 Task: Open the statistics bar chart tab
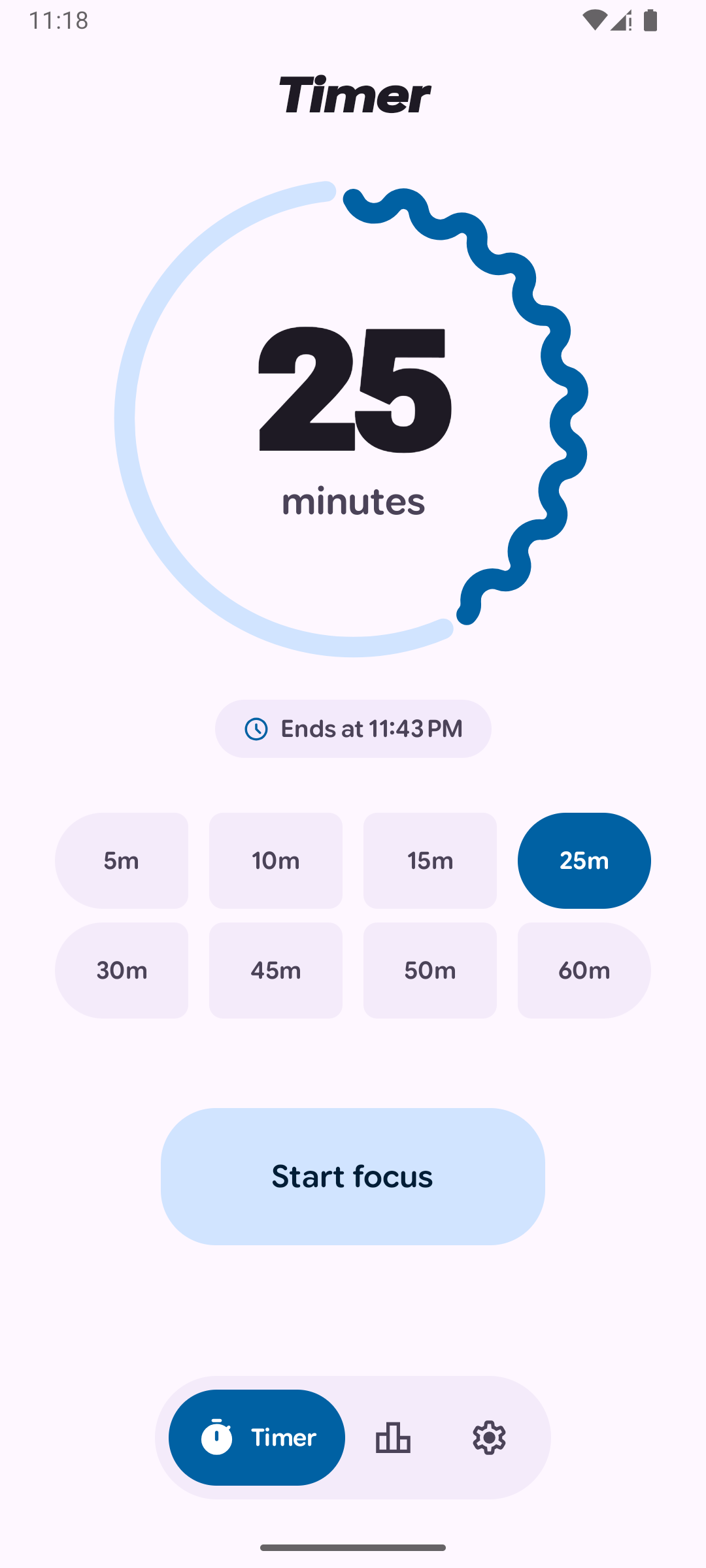point(394,1437)
